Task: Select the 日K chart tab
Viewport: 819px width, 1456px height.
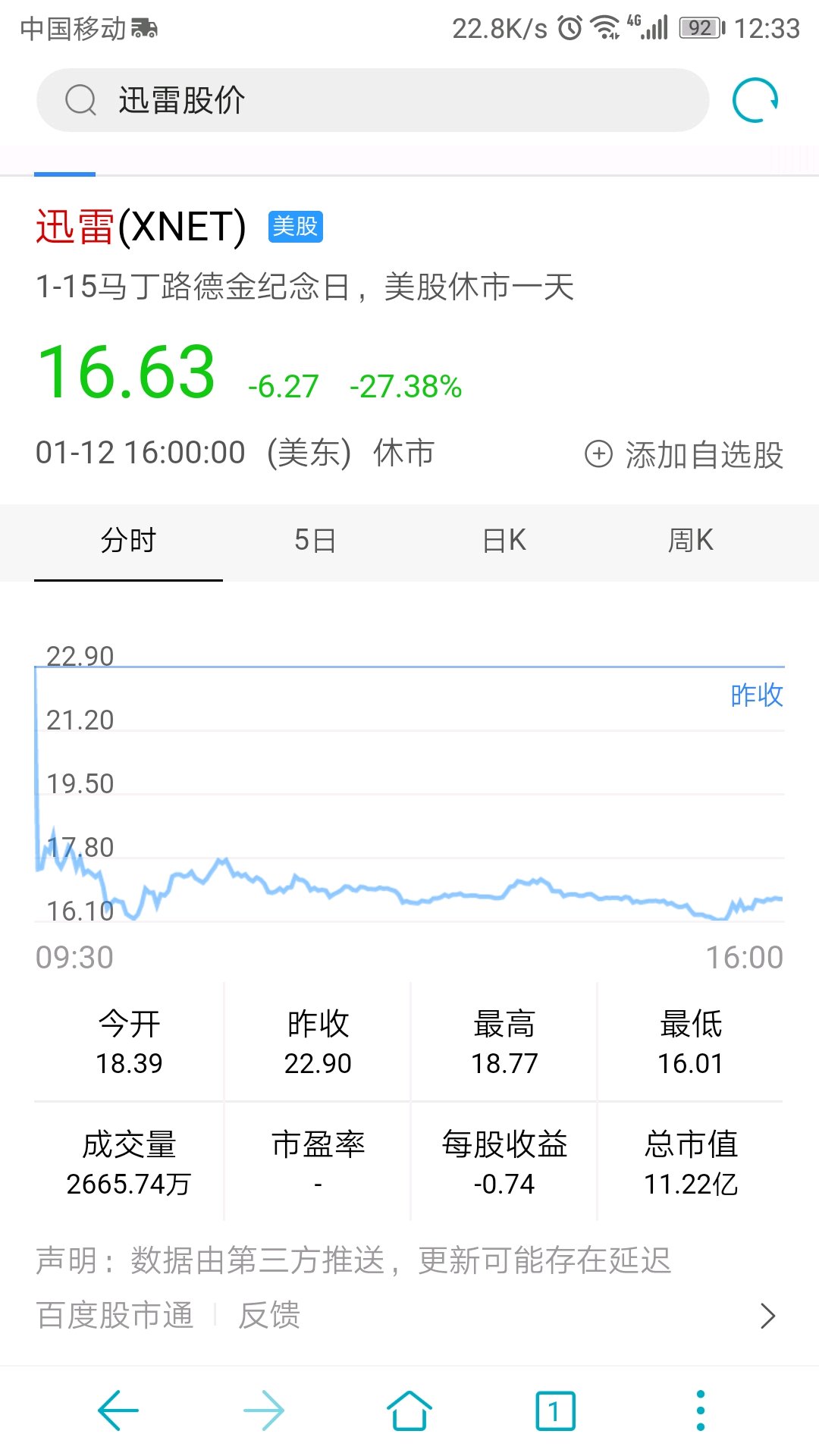Action: (504, 541)
